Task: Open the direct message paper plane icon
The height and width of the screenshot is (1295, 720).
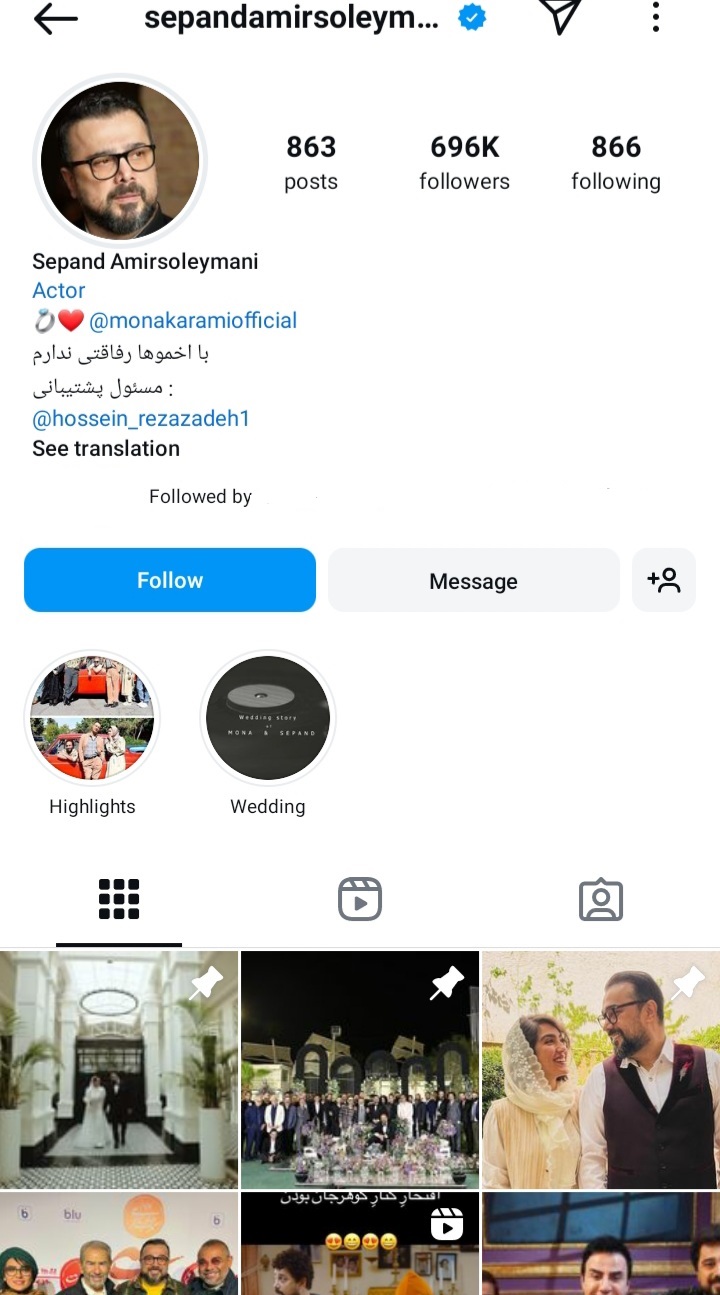Action: click(x=560, y=17)
